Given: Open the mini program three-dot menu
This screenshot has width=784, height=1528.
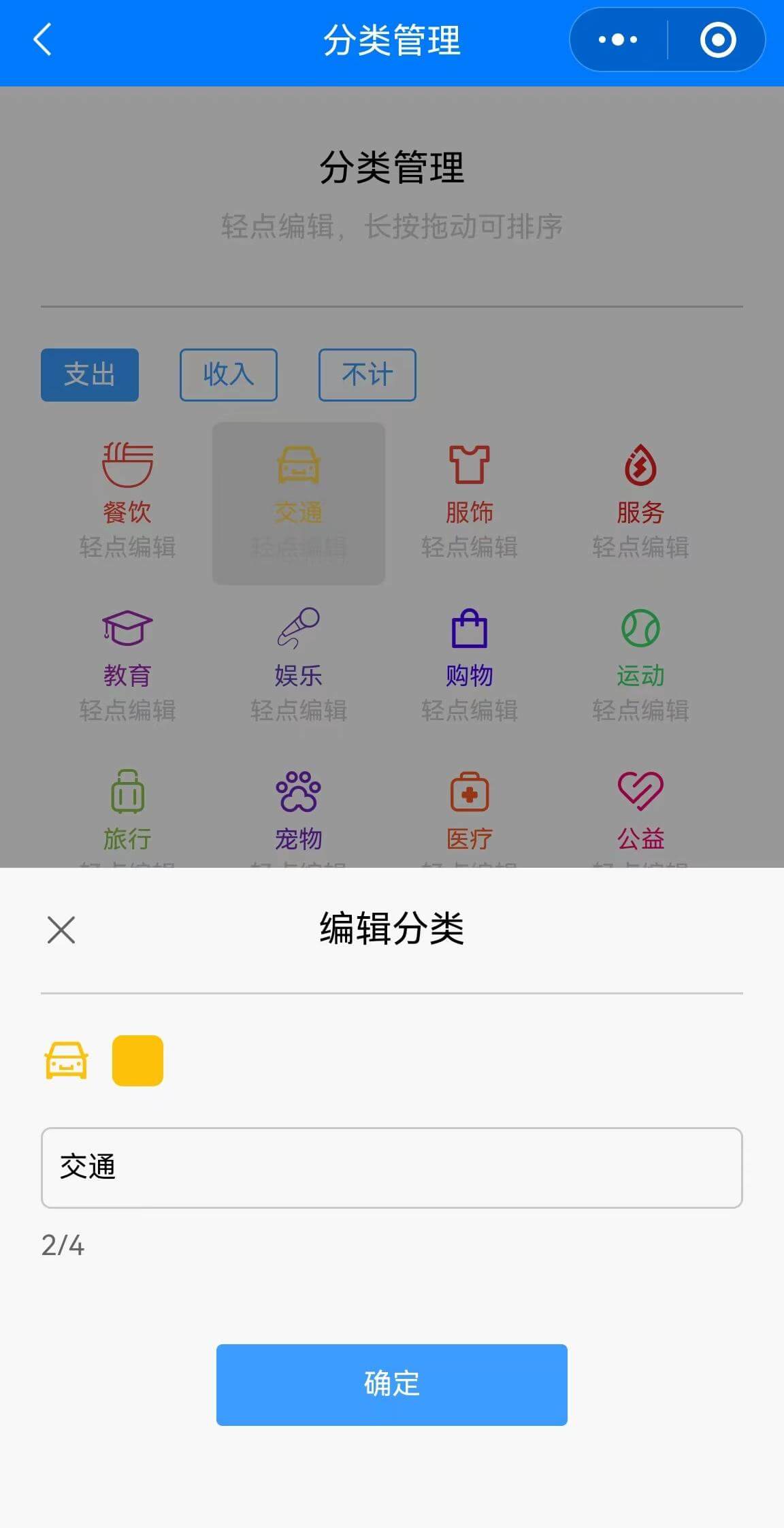Looking at the screenshot, I should coord(617,39).
